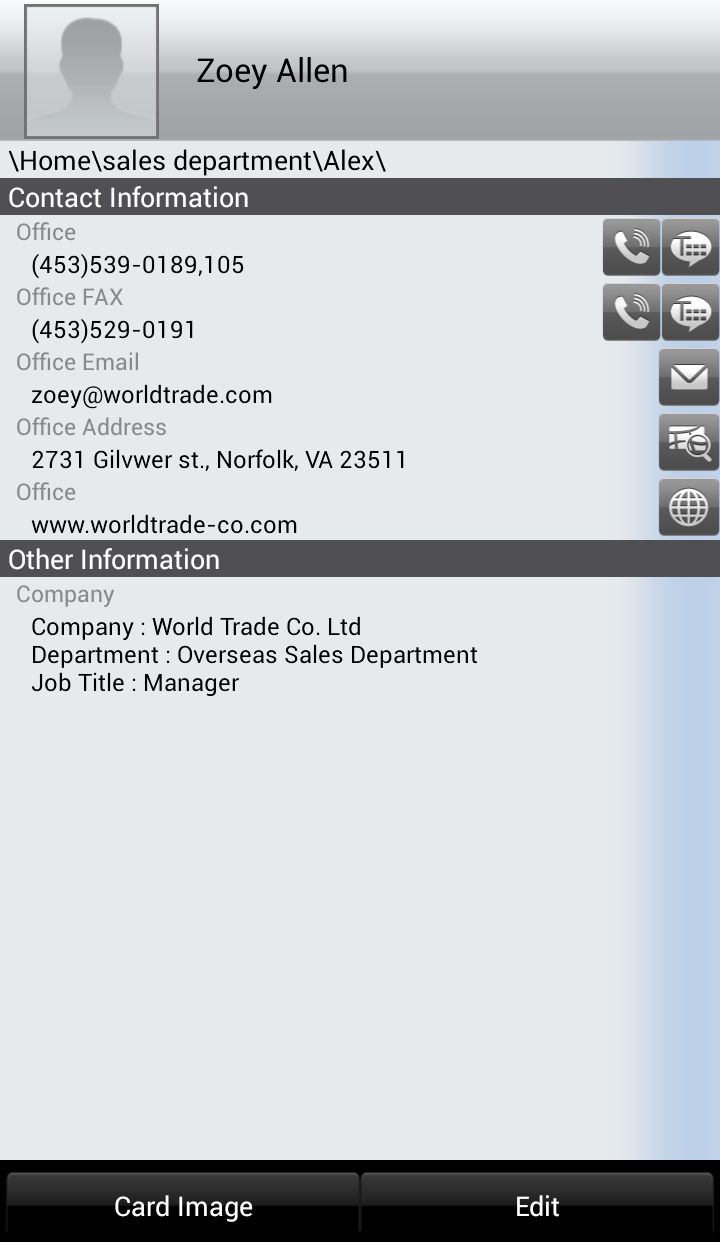This screenshot has width=720, height=1242.
Task: Call the Office number (453)539-0189
Action: [x=631, y=247]
